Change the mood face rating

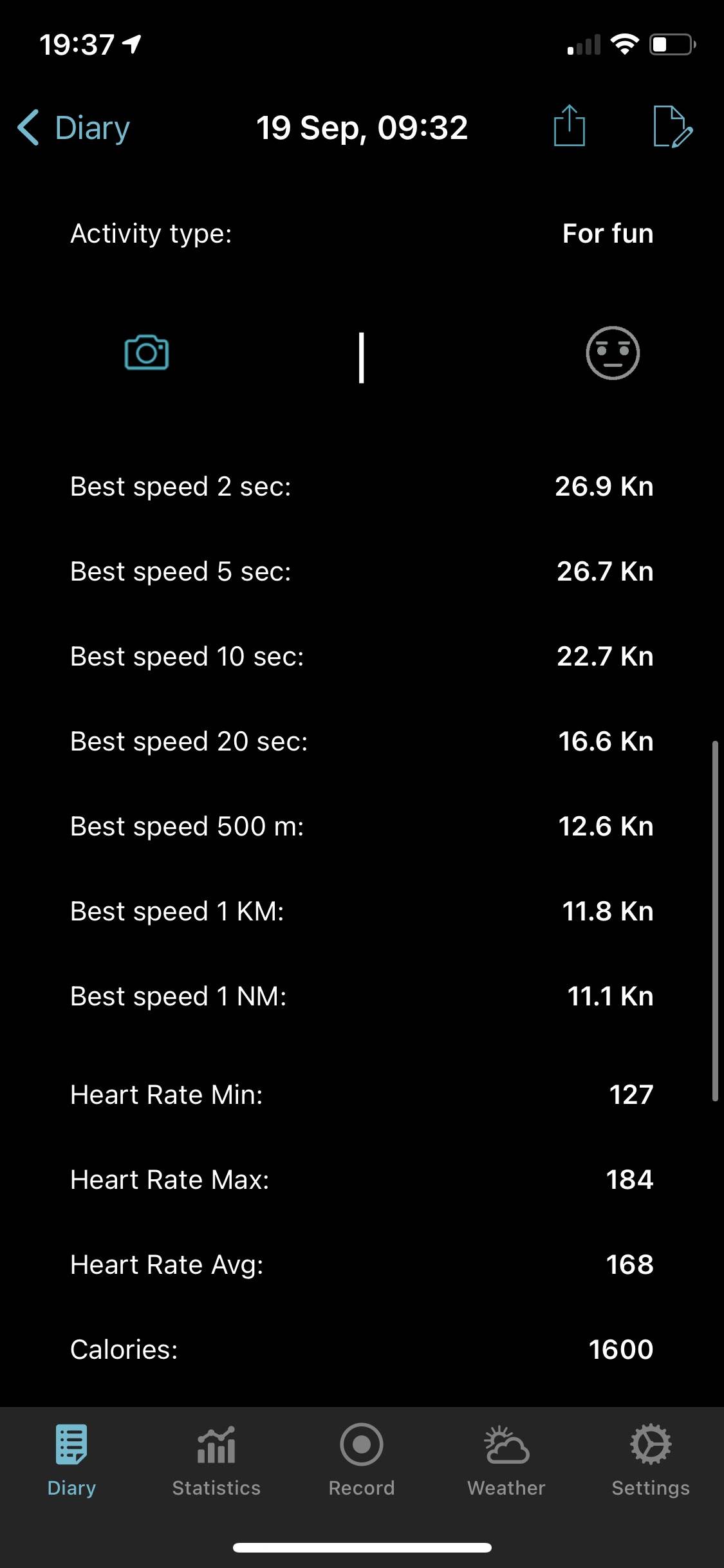[x=612, y=353]
